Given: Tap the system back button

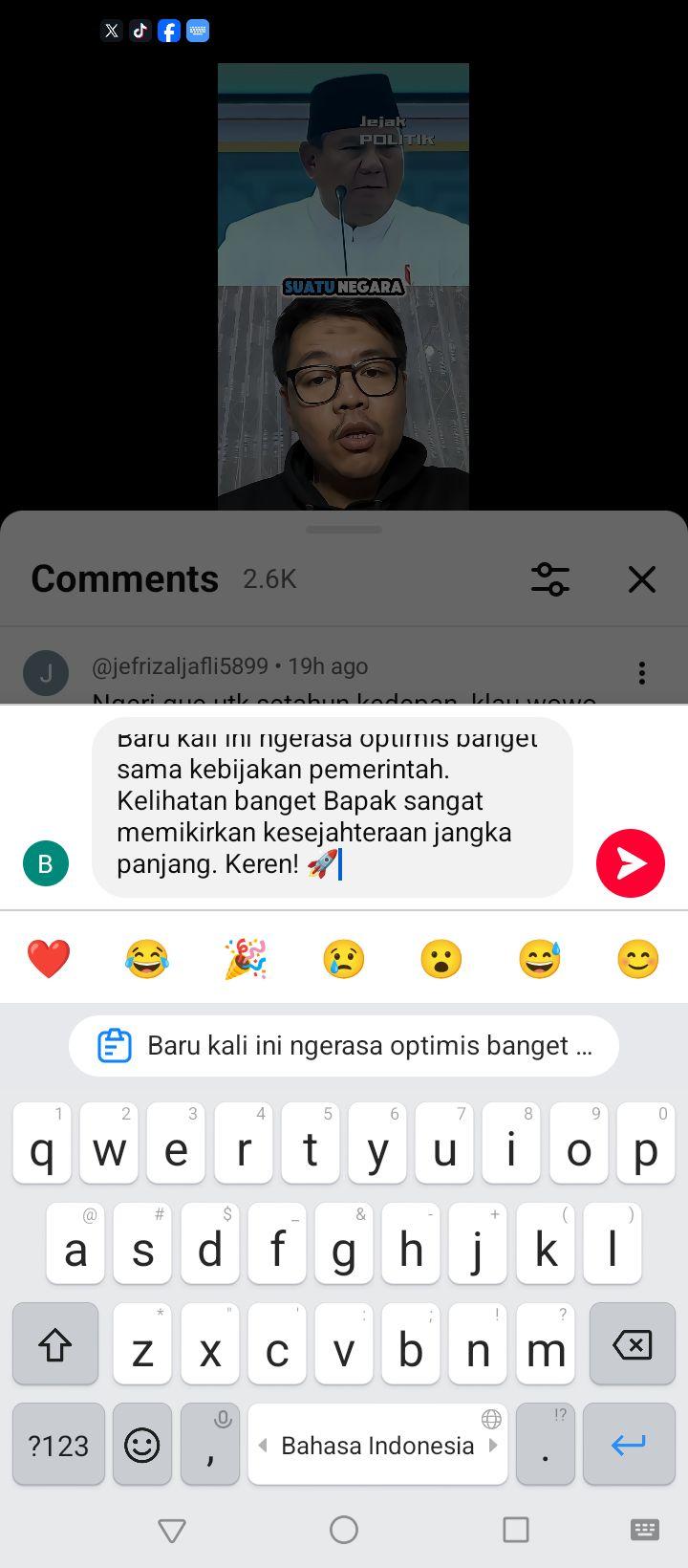Looking at the screenshot, I should (x=172, y=1530).
